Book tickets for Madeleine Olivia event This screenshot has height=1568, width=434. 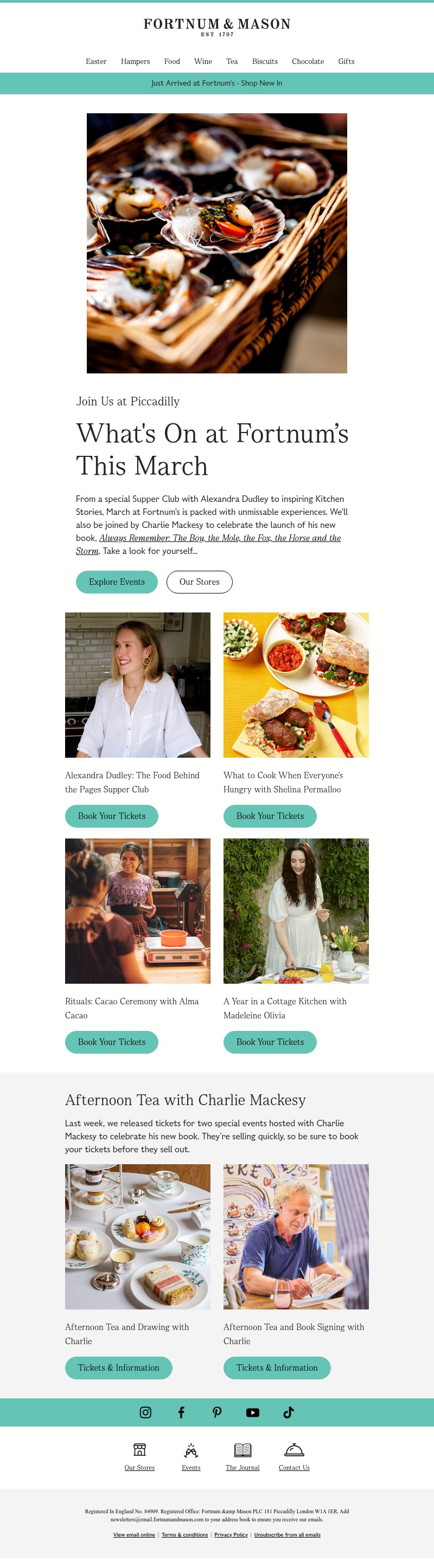[270, 1042]
